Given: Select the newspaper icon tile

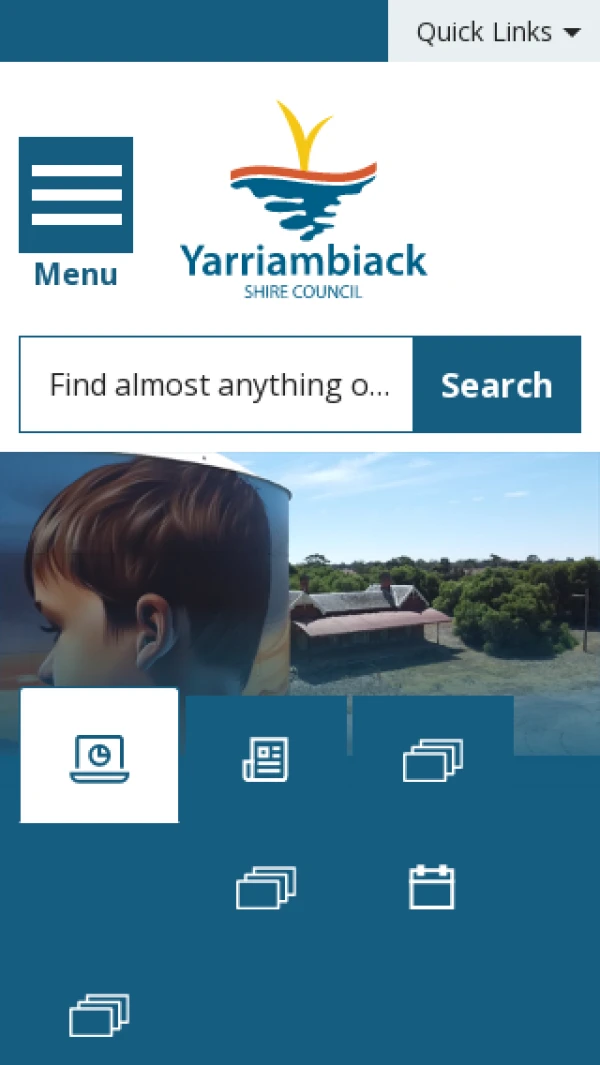Looking at the screenshot, I should point(266,759).
